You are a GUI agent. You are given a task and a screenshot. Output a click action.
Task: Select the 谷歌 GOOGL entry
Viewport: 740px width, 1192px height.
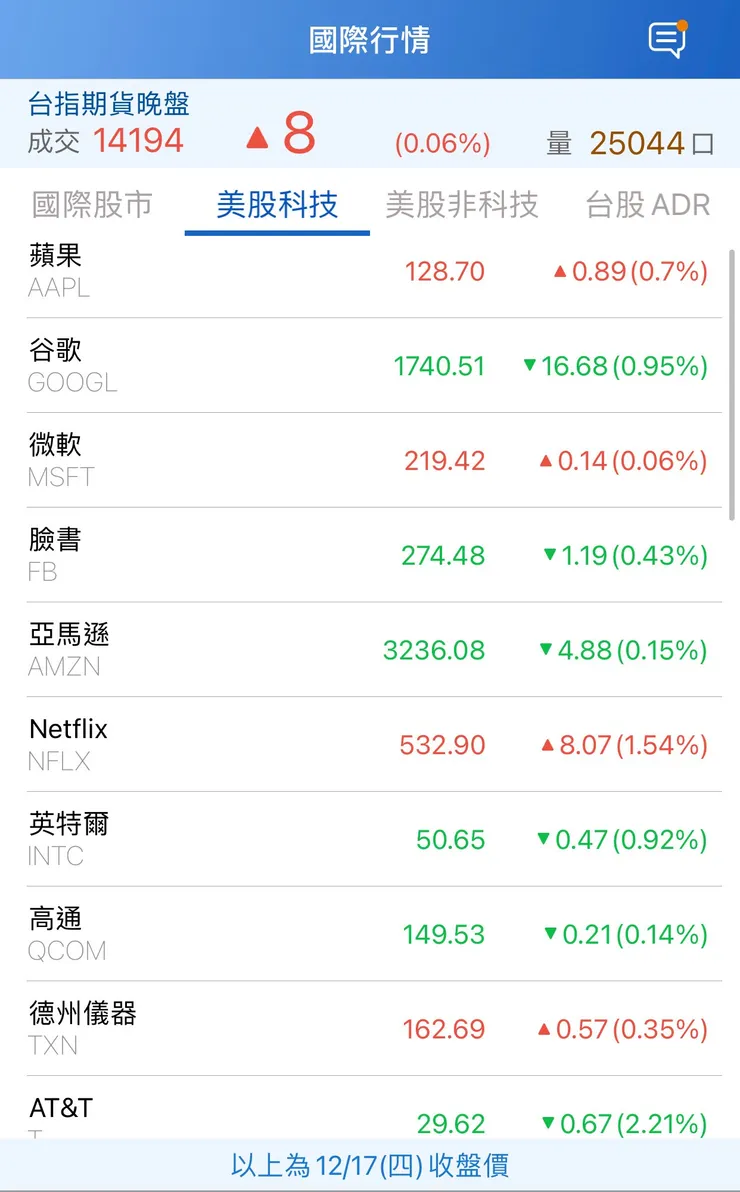click(370, 366)
